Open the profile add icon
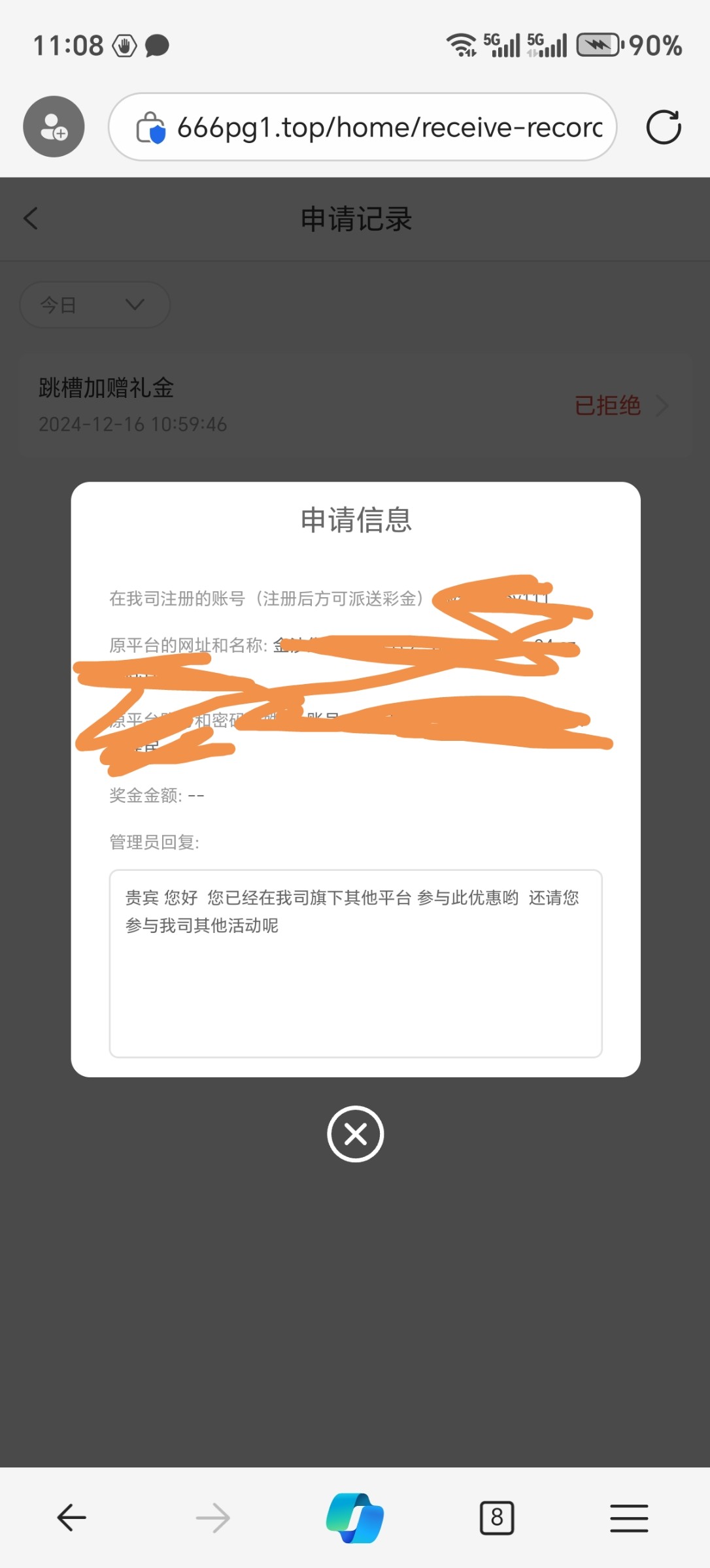This screenshot has height=1568, width=710. point(54,127)
